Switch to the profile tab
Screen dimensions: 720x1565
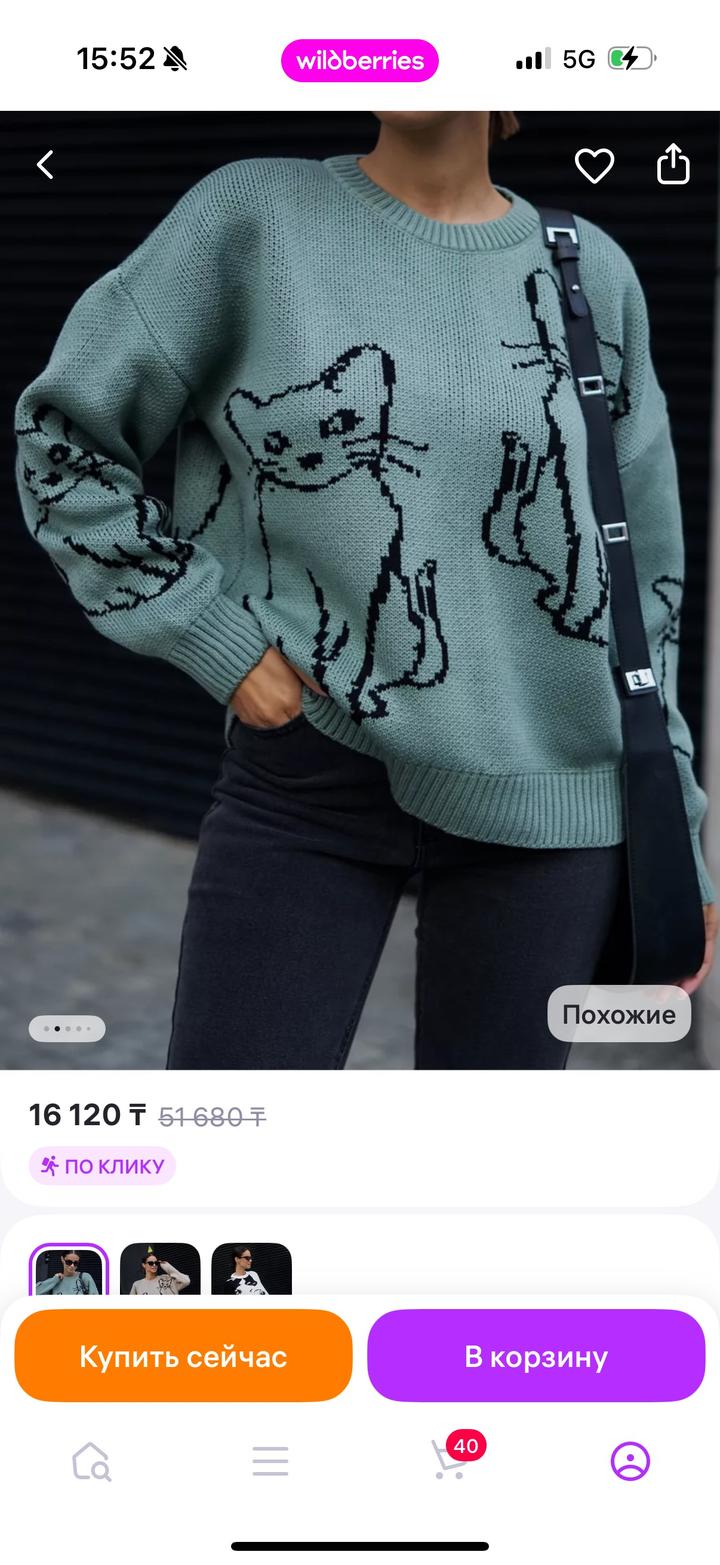click(x=630, y=1461)
